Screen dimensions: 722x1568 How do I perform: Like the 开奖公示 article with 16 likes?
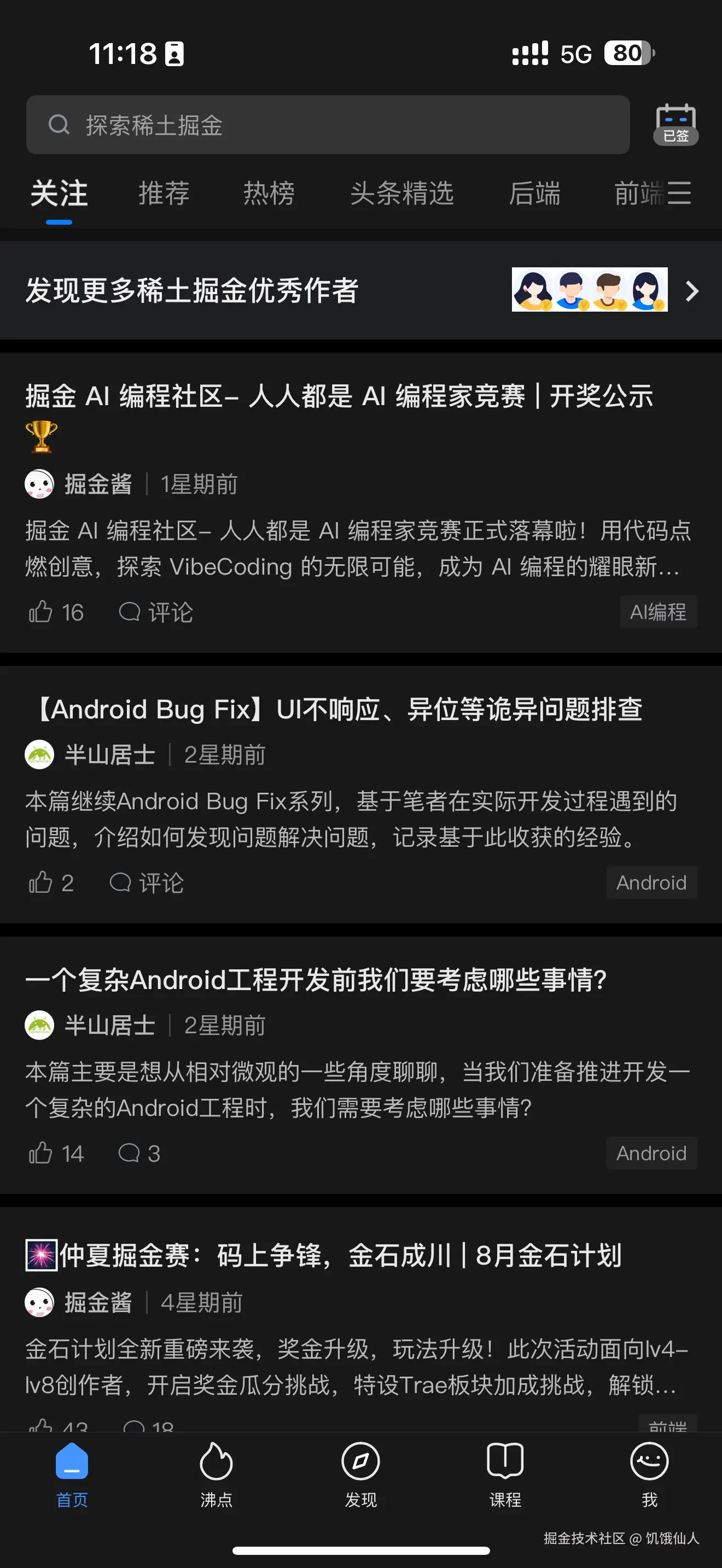tap(55, 612)
